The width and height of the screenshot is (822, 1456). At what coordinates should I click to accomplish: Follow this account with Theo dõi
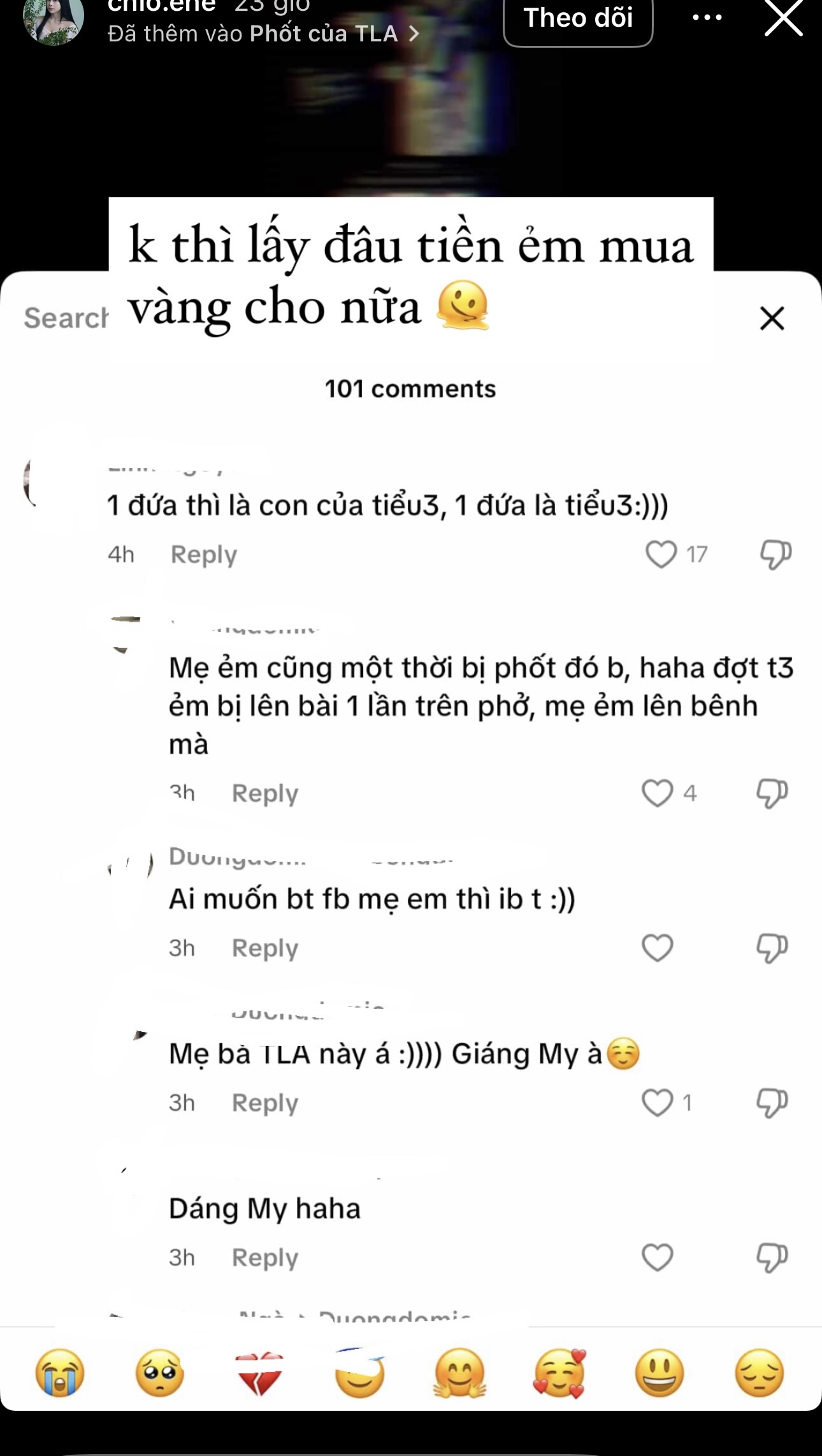[x=578, y=19]
